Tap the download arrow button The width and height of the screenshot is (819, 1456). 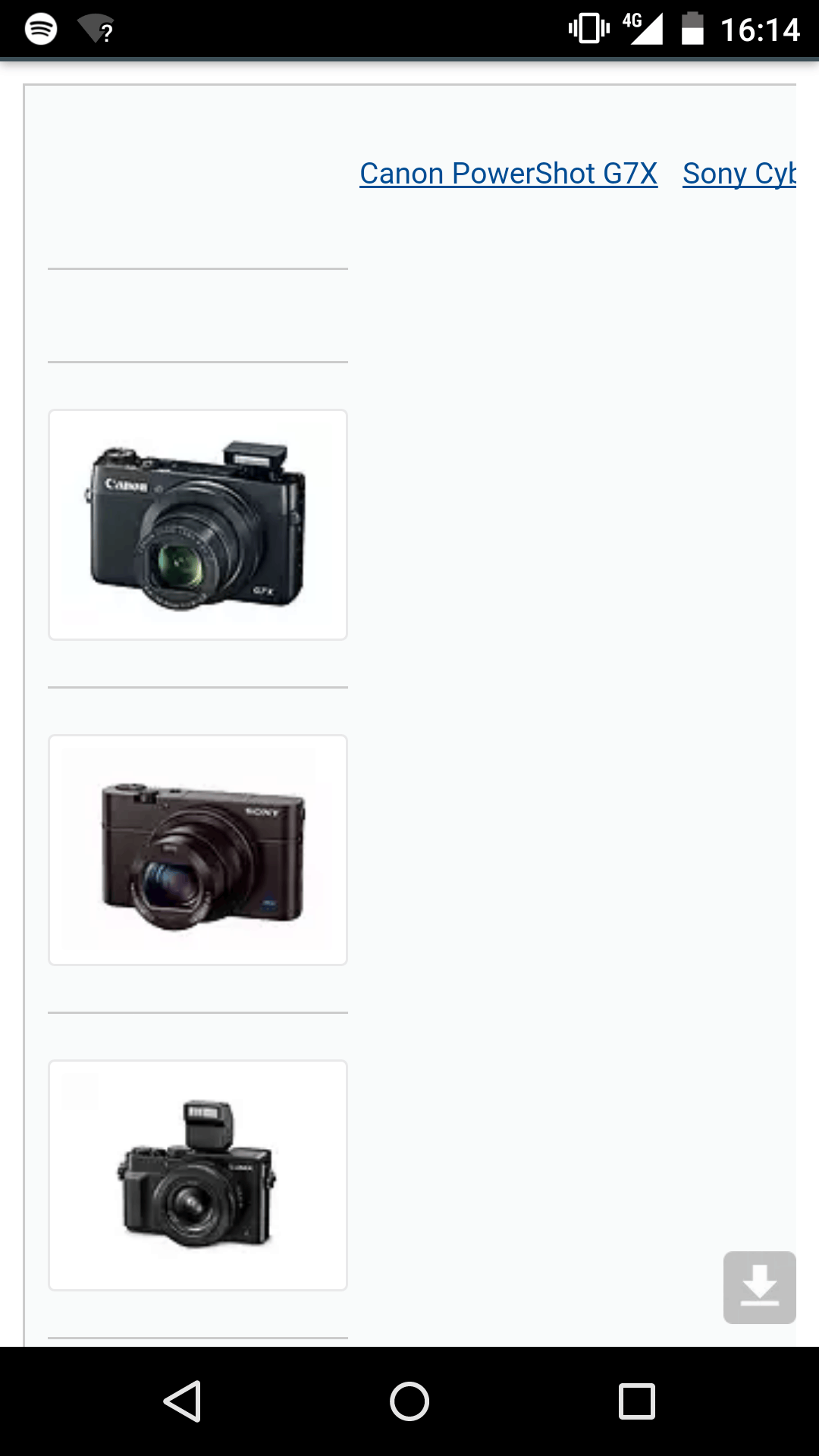click(759, 1288)
